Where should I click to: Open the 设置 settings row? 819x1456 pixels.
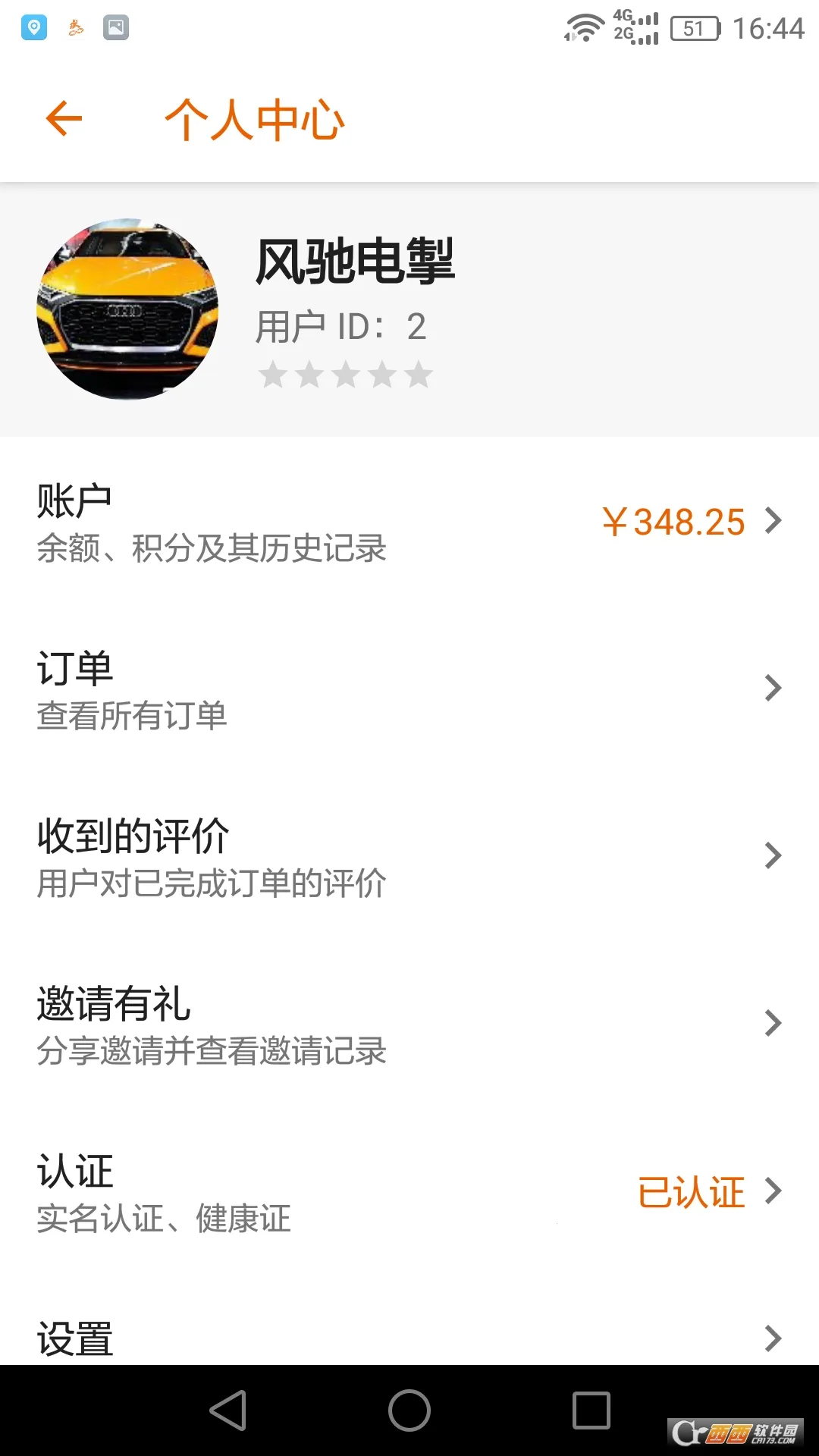coord(409,1338)
